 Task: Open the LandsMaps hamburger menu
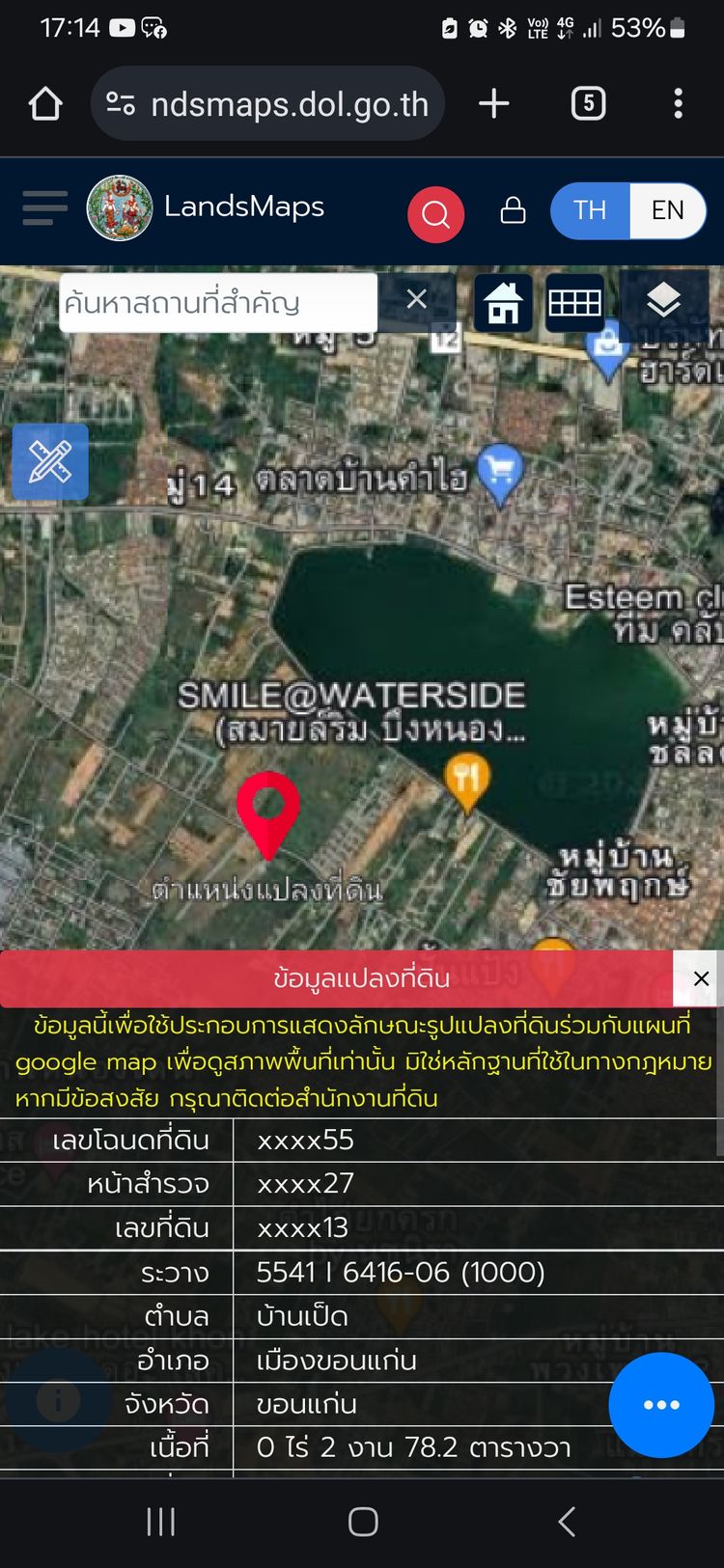(44, 207)
